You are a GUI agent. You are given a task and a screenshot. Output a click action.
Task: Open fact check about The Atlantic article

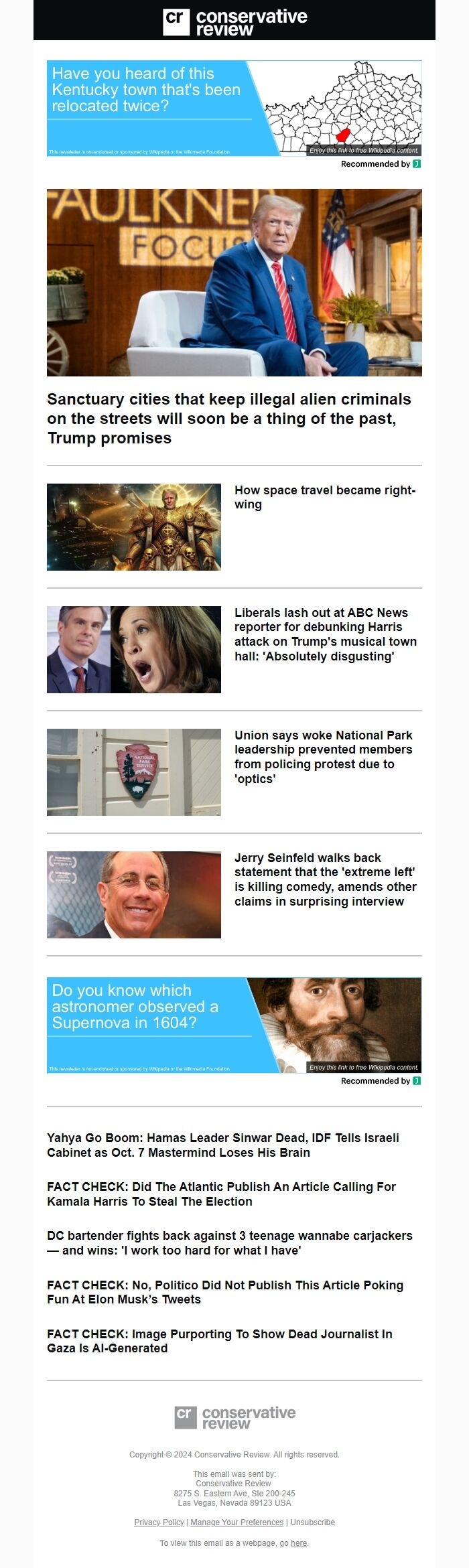(221, 1194)
